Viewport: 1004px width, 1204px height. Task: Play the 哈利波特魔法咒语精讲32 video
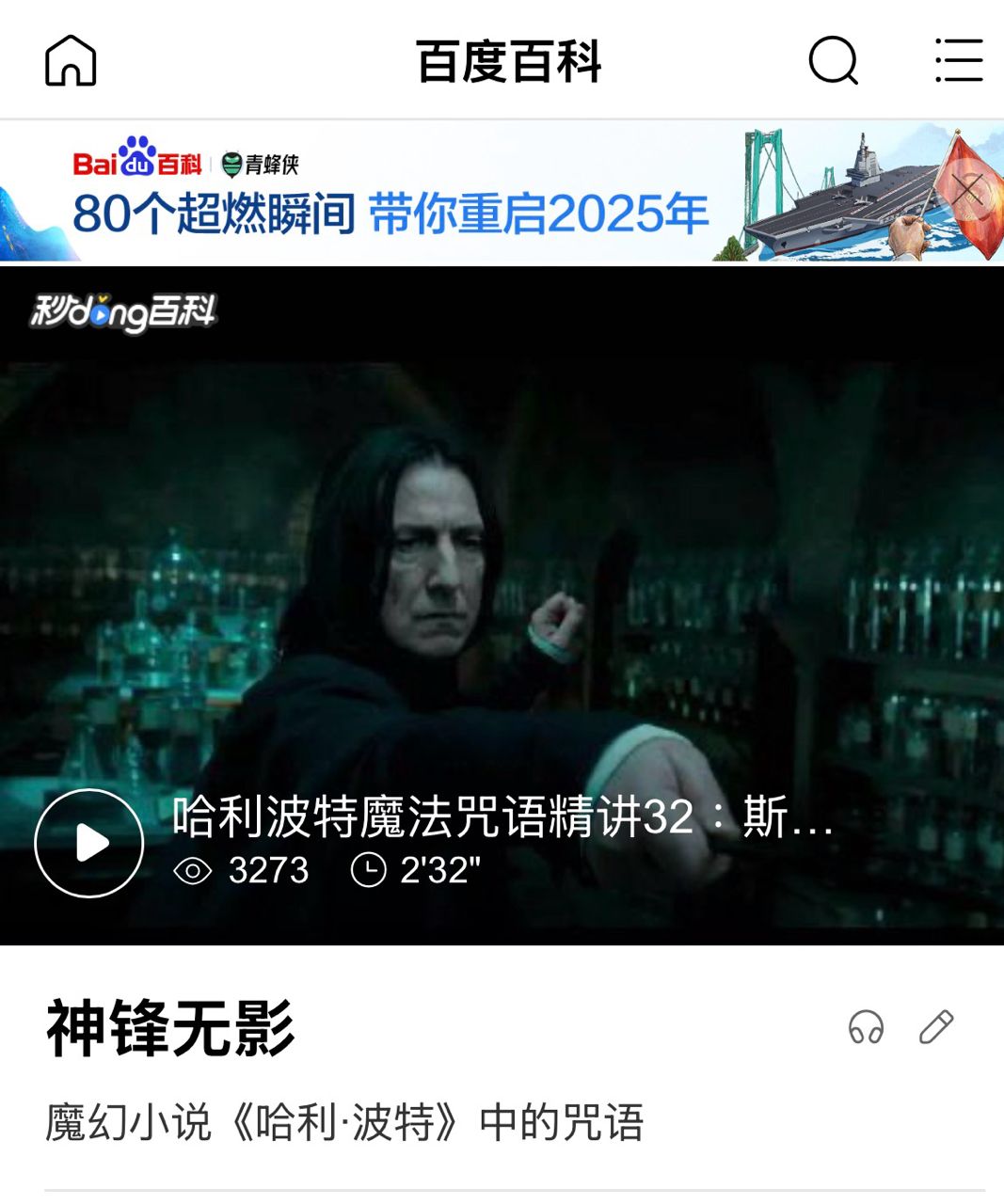(x=89, y=843)
